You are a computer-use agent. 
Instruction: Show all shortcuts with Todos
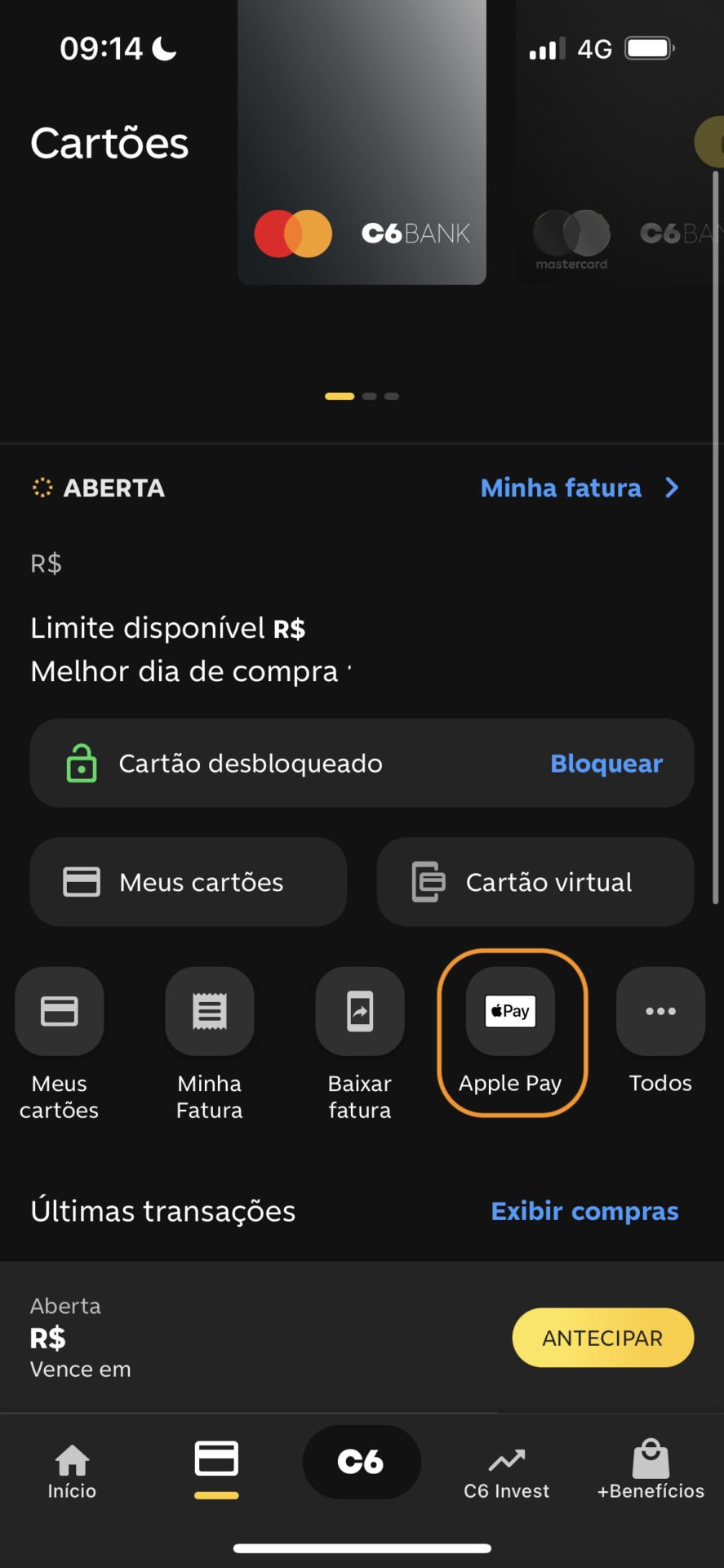[x=660, y=1031]
